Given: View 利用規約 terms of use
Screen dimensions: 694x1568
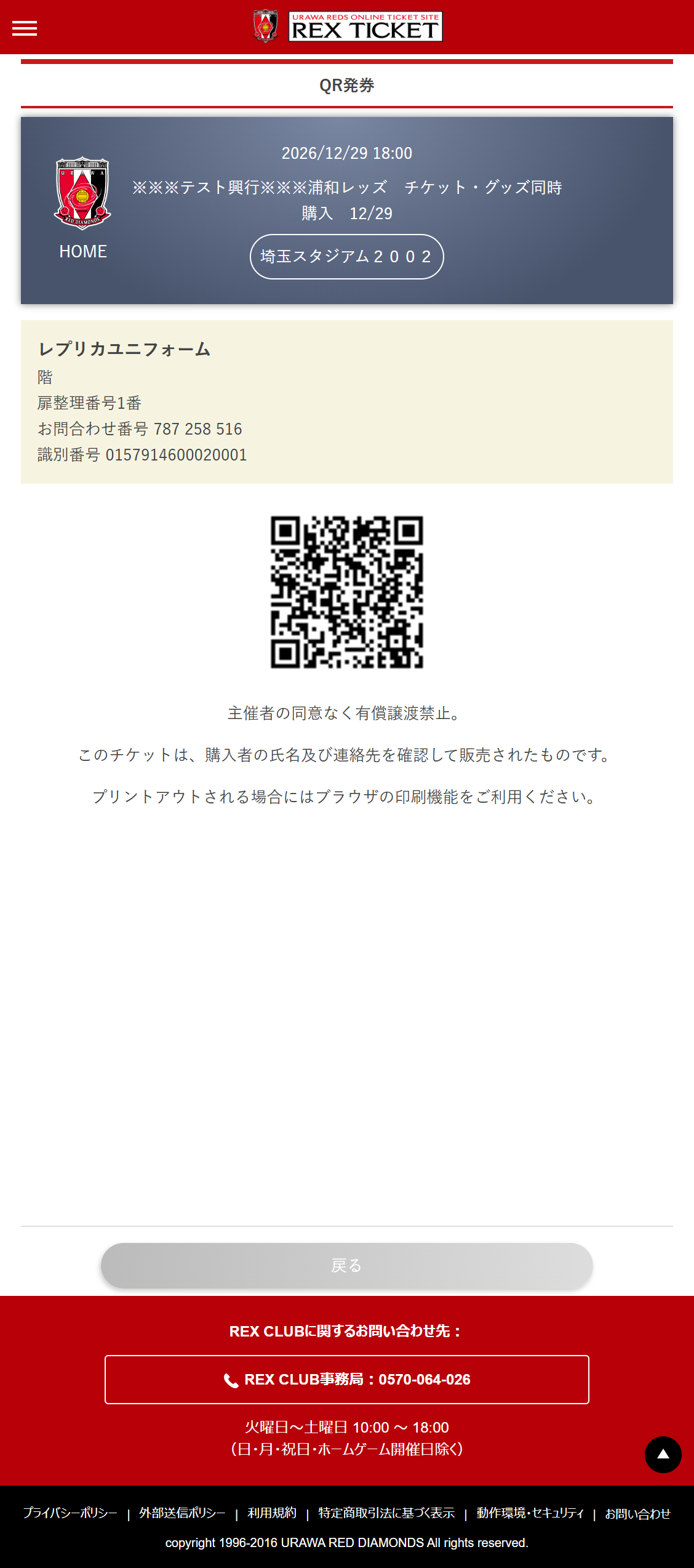Looking at the screenshot, I should tap(272, 1513).
